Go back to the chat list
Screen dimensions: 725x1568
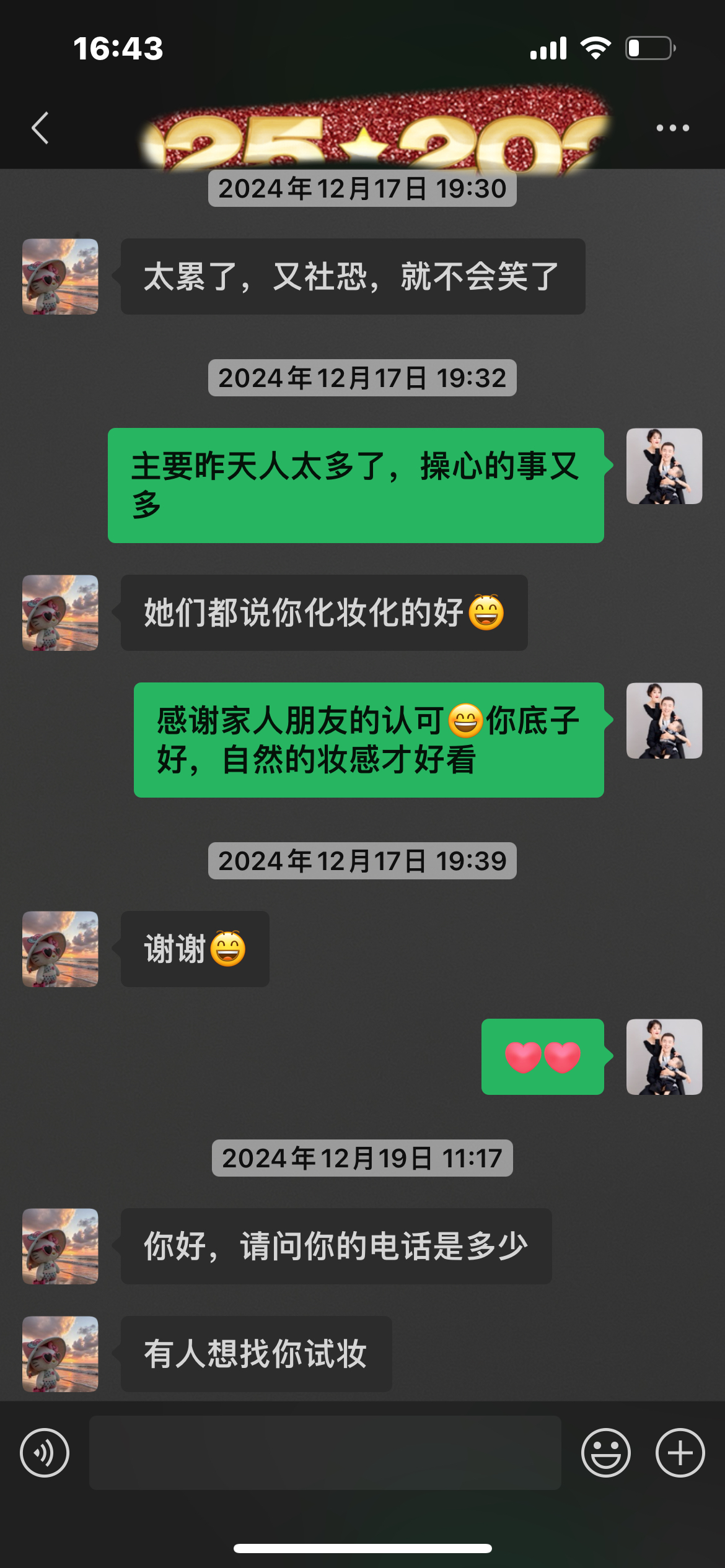40,128
